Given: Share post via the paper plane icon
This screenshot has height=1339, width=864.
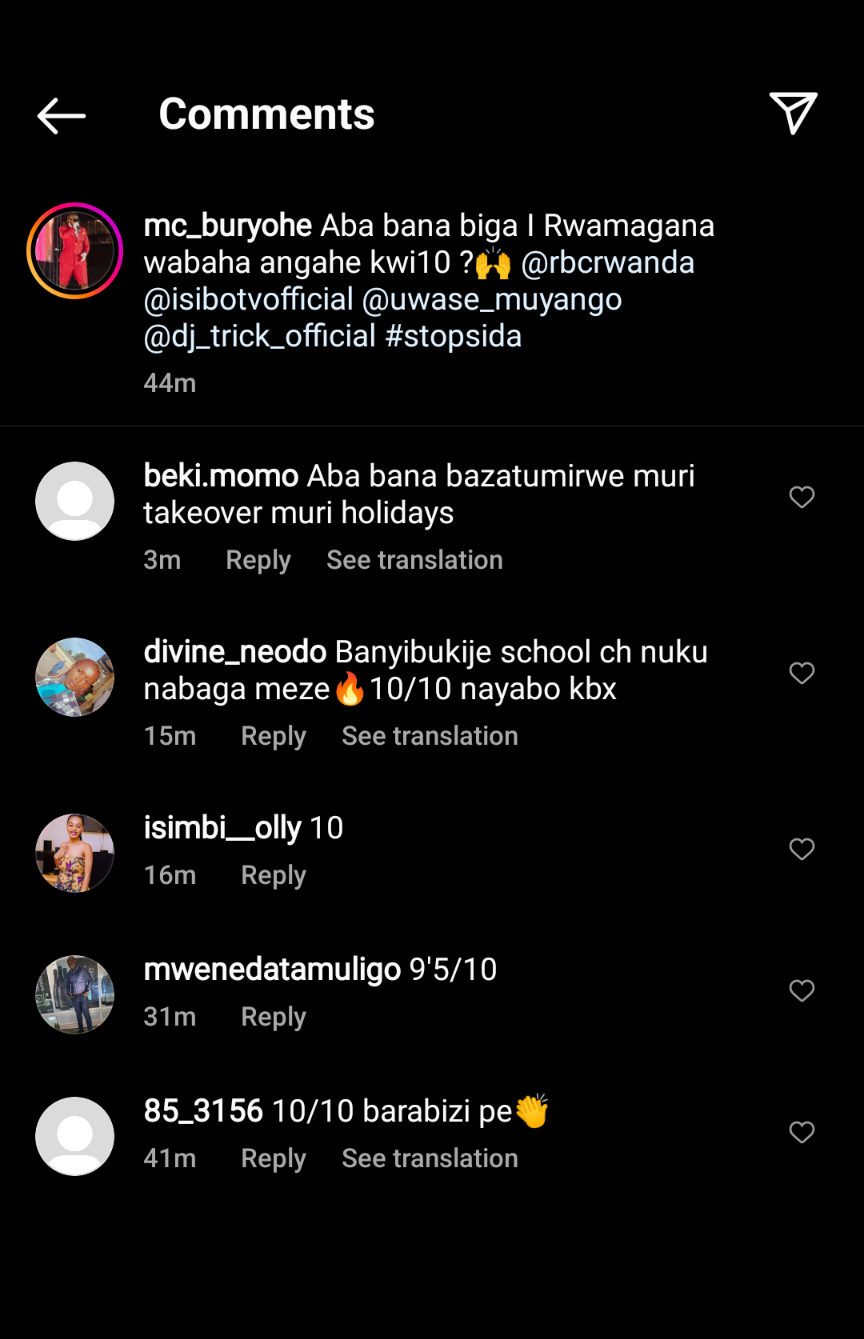Looking at the screenshot, I should pos(793,113).
